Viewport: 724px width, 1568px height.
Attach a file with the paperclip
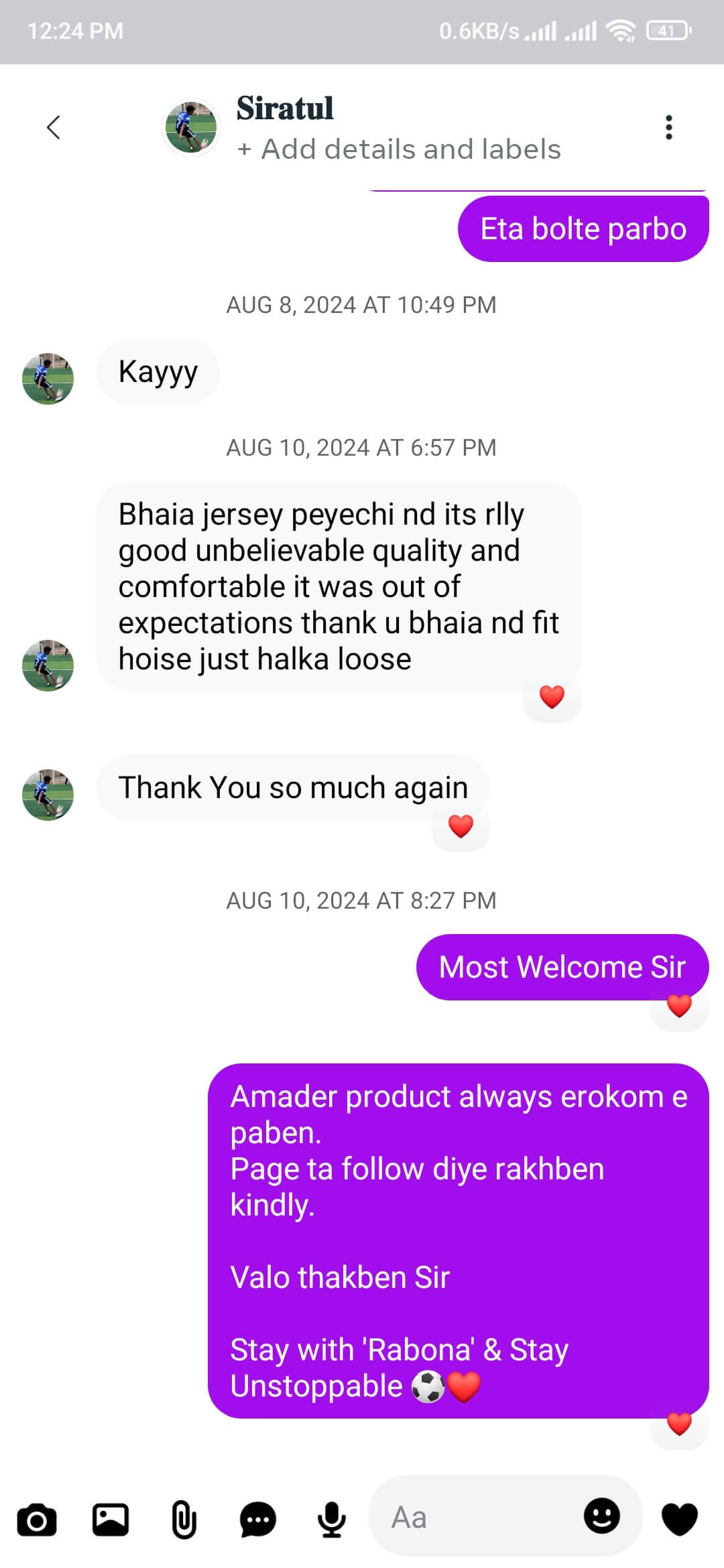[x=184, y=1519]
